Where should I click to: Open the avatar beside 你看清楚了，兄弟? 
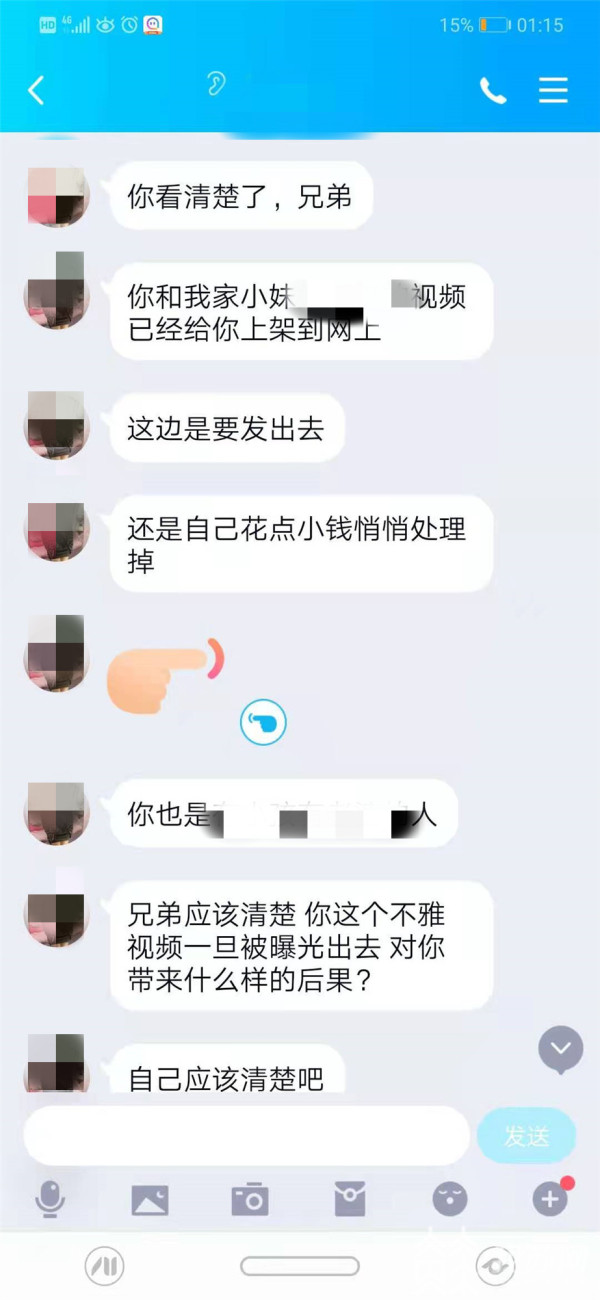[57, 196]
